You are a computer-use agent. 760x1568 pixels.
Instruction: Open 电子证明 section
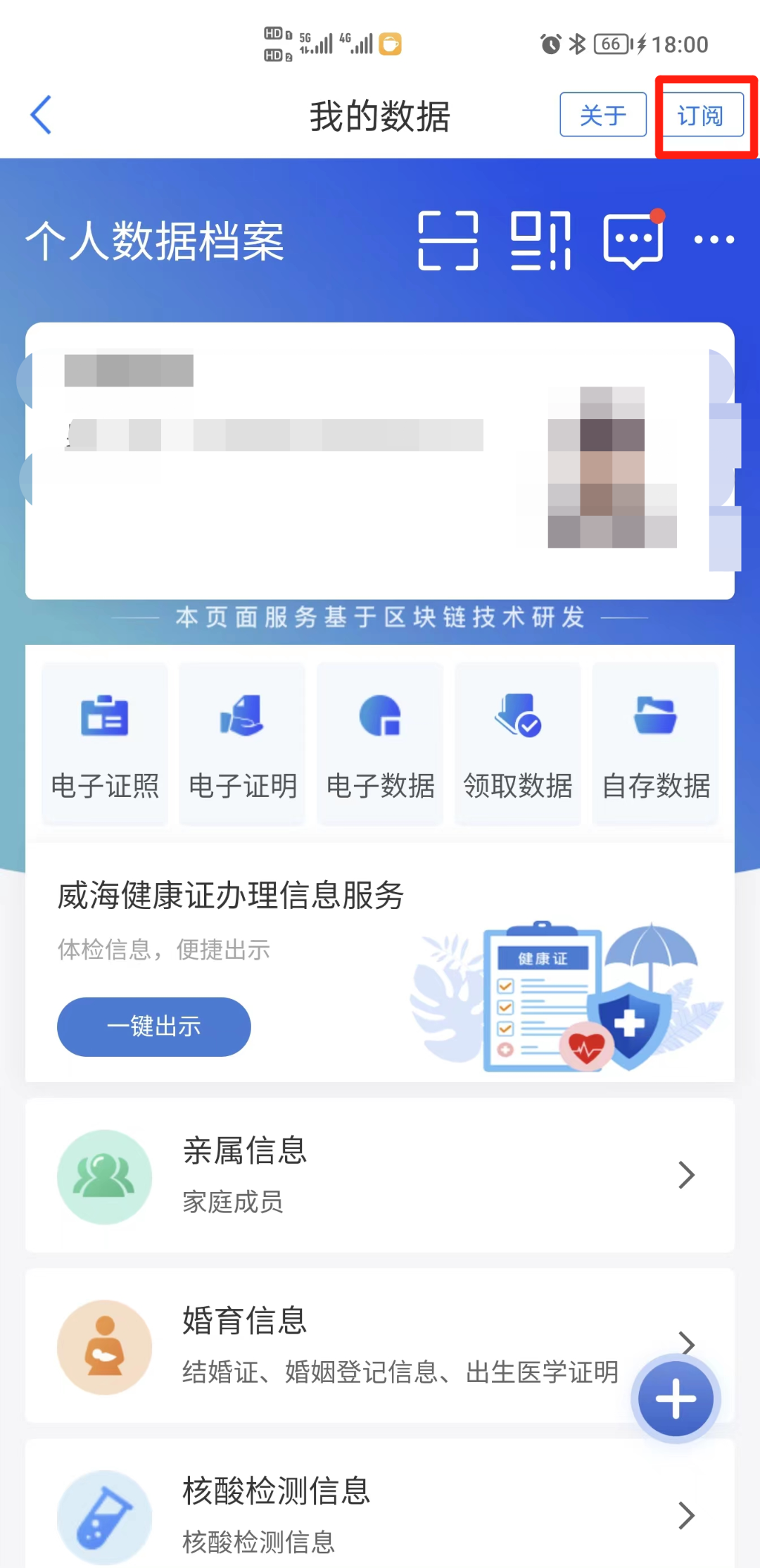point(243,744)
